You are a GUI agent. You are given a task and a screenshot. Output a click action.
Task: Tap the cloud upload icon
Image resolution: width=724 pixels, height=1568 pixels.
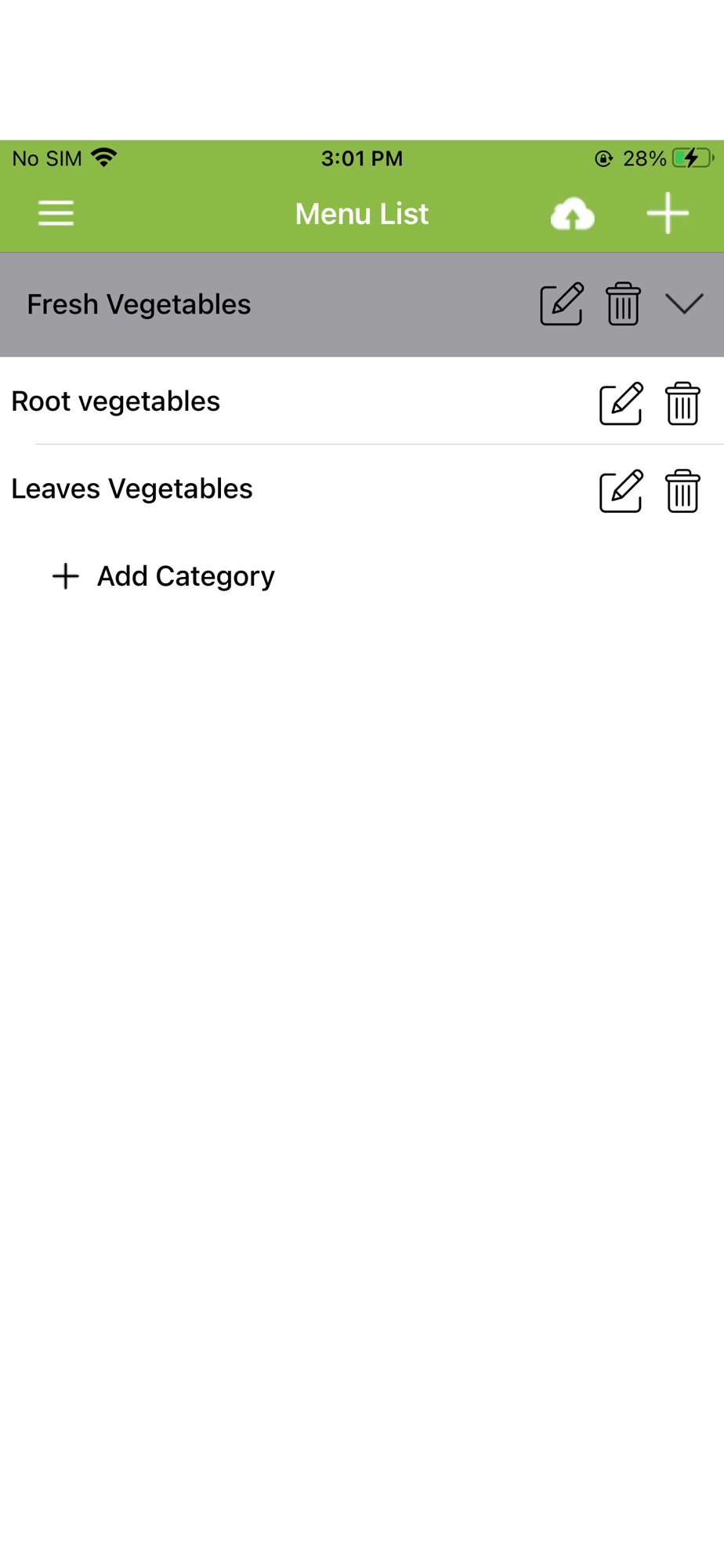click(x=573, y=214)
